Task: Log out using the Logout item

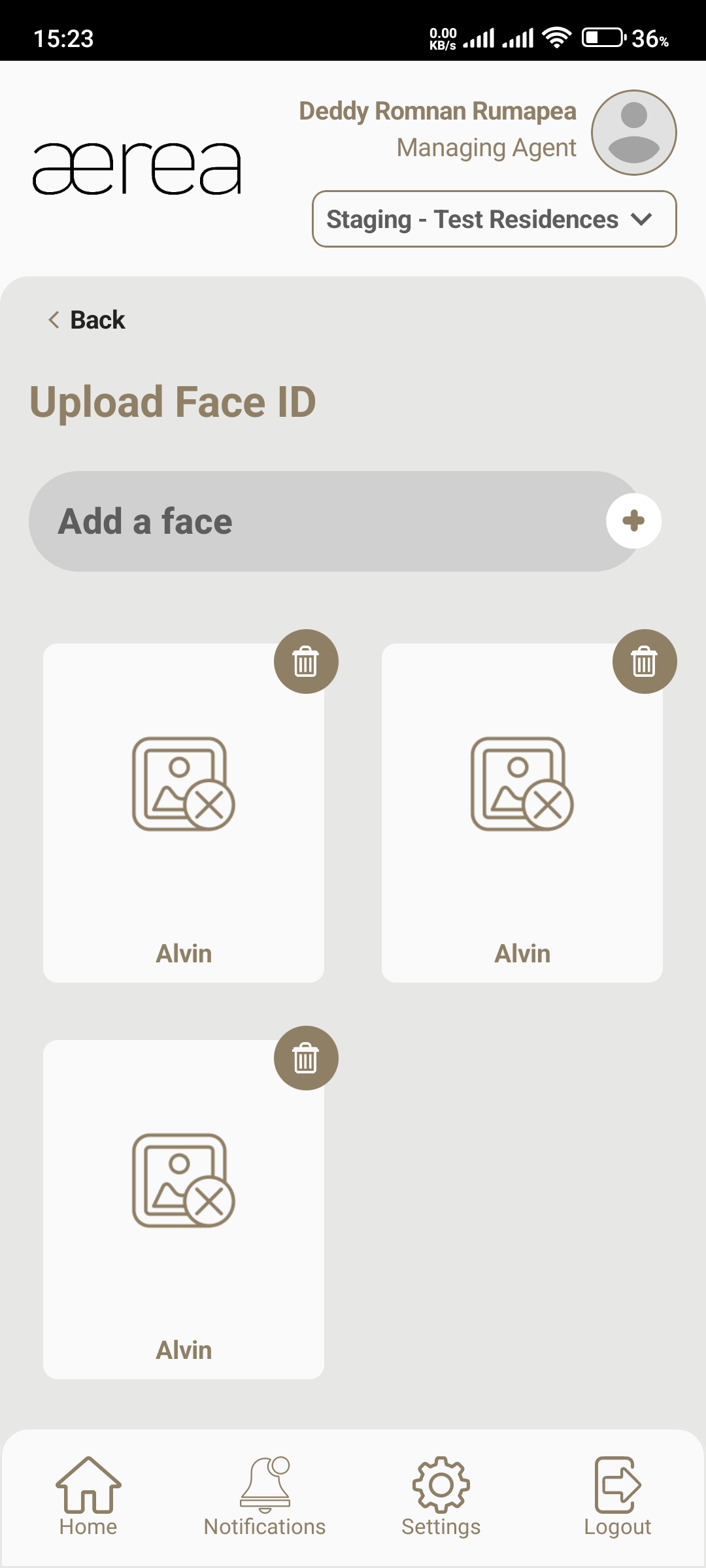Action: tap(617, 1497)
